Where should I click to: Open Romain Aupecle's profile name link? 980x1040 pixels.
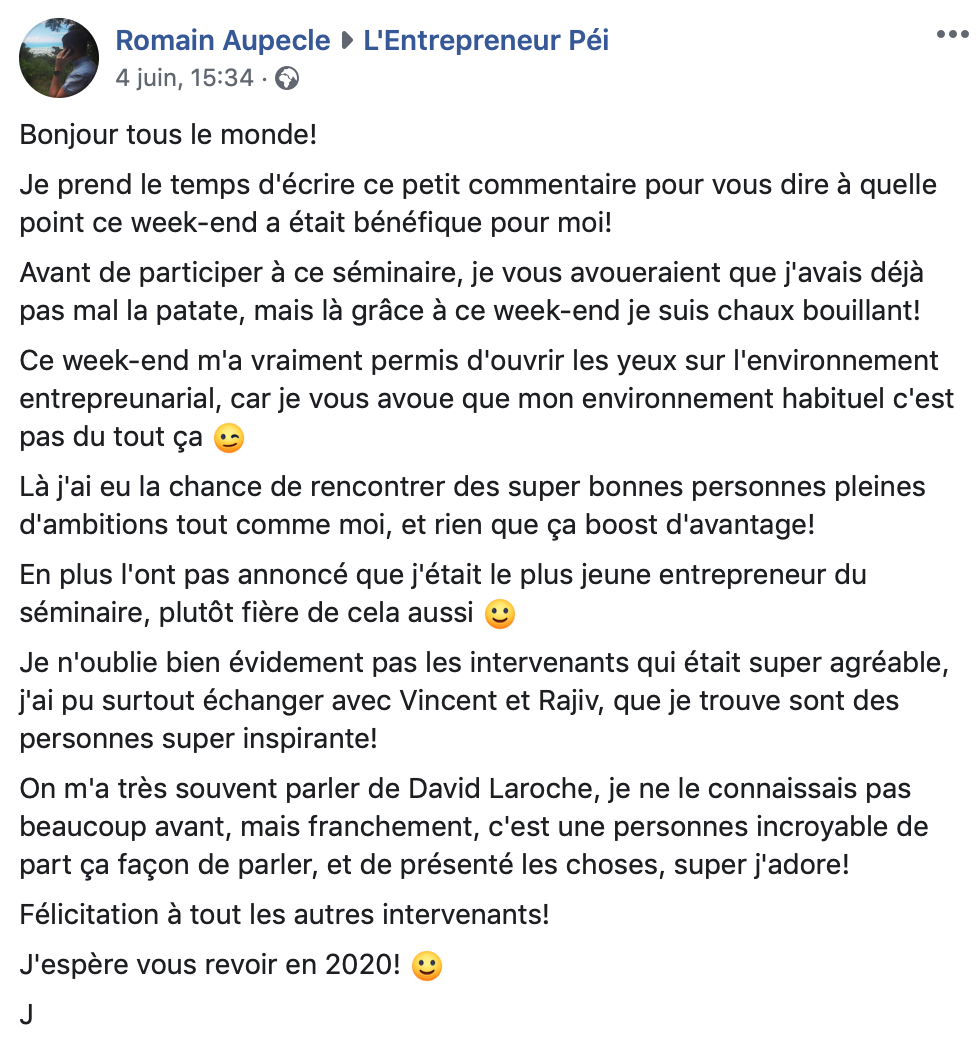pyautogui.click(x=222, y=41)
